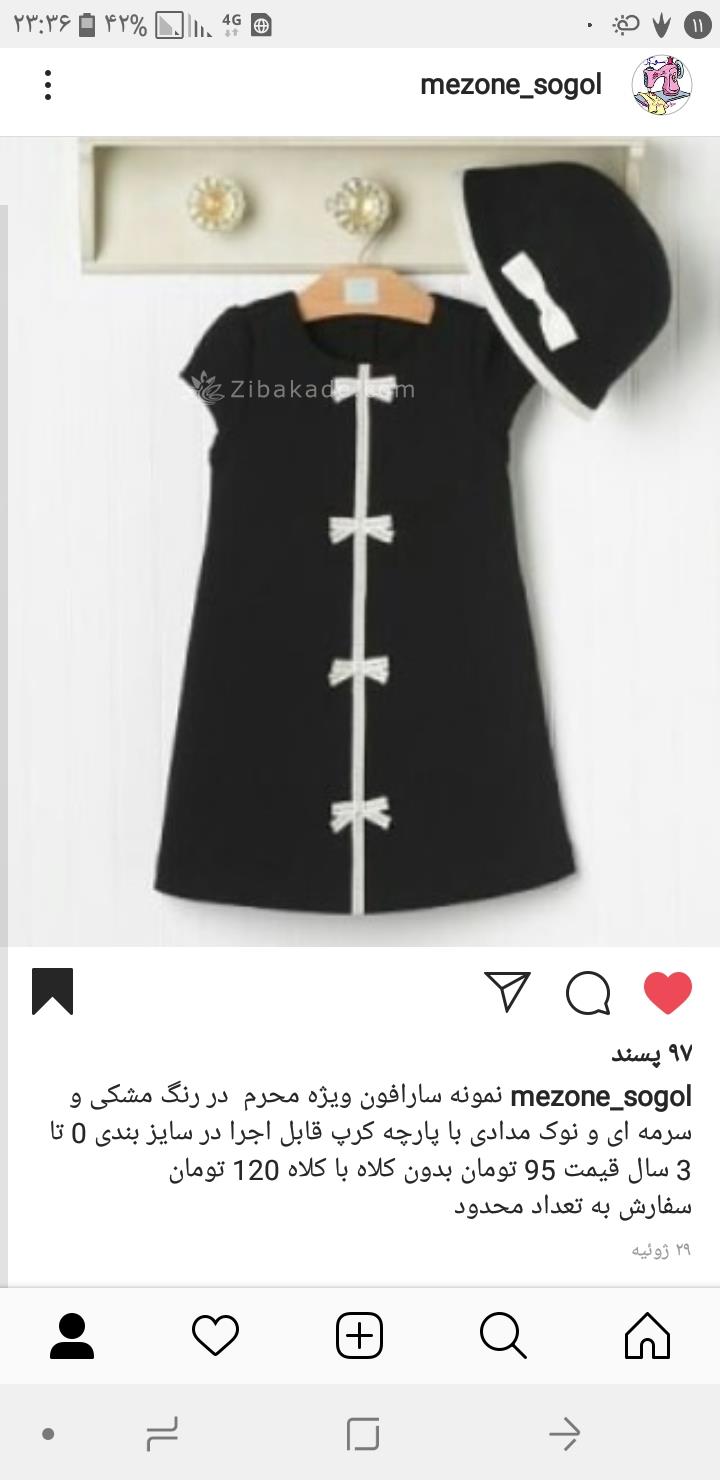Open the Search tab in Instagram

503,1334
